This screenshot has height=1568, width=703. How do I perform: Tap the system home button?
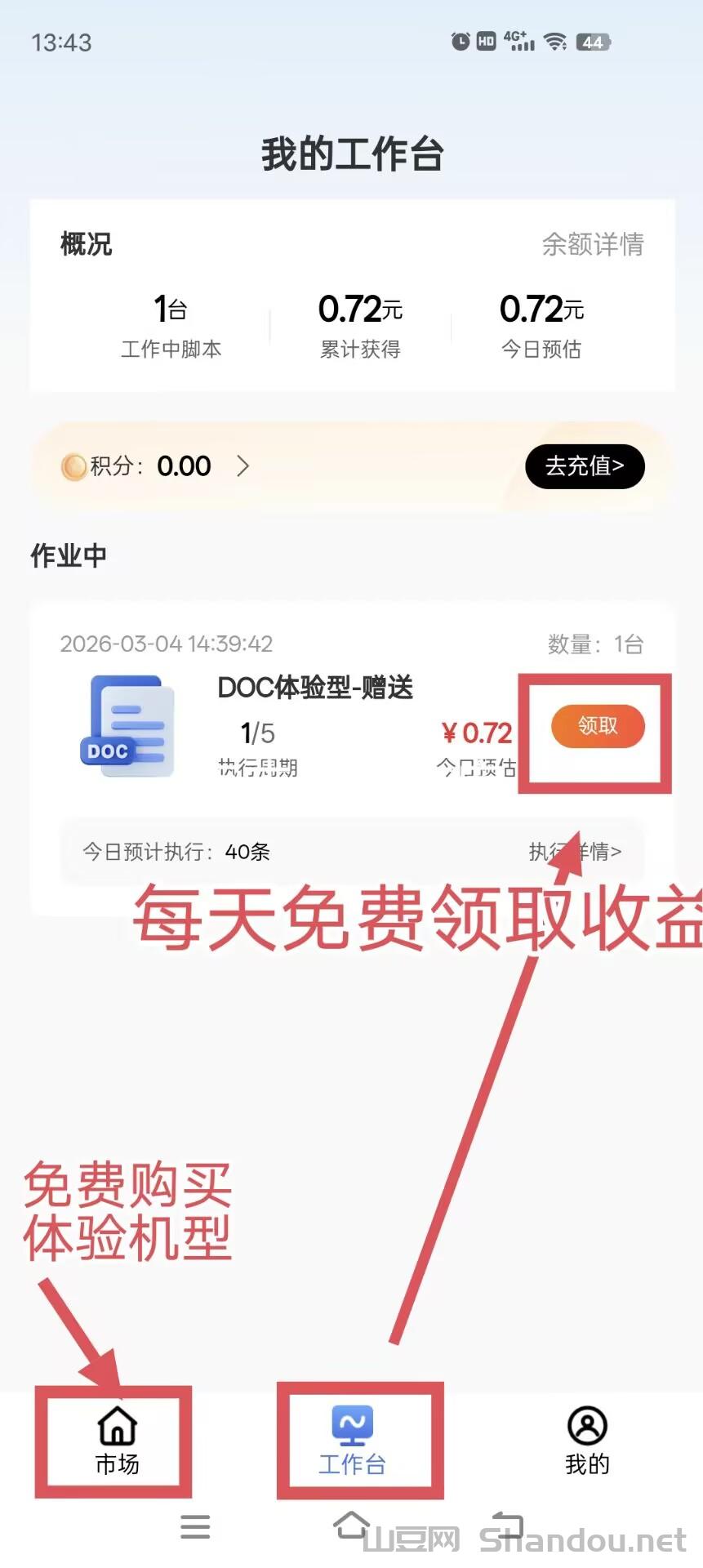click(352, 1525)
